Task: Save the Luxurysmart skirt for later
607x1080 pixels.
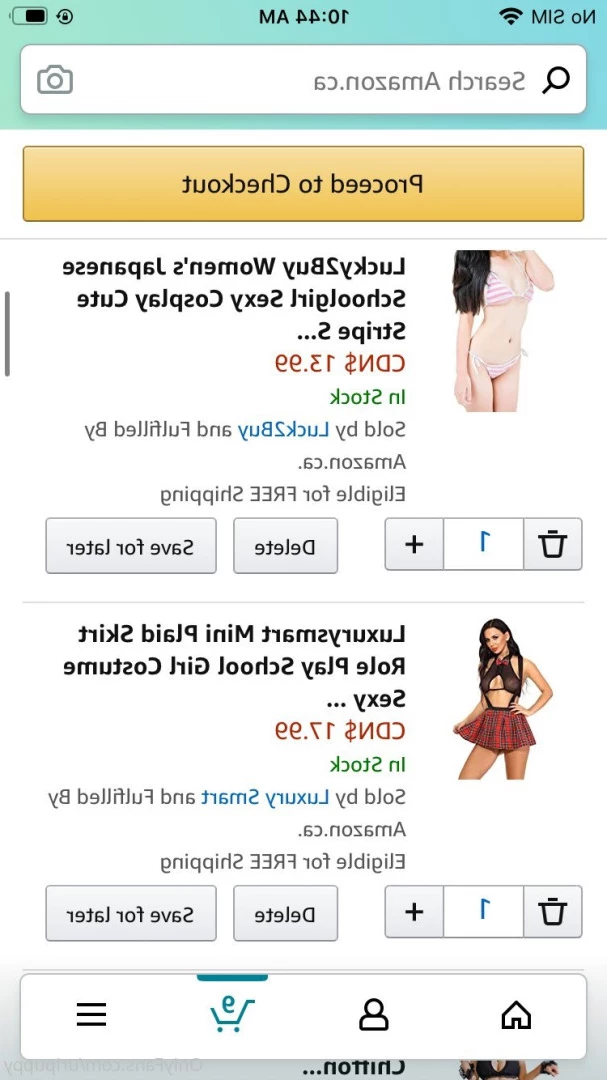Action: [x=131, y=913]
